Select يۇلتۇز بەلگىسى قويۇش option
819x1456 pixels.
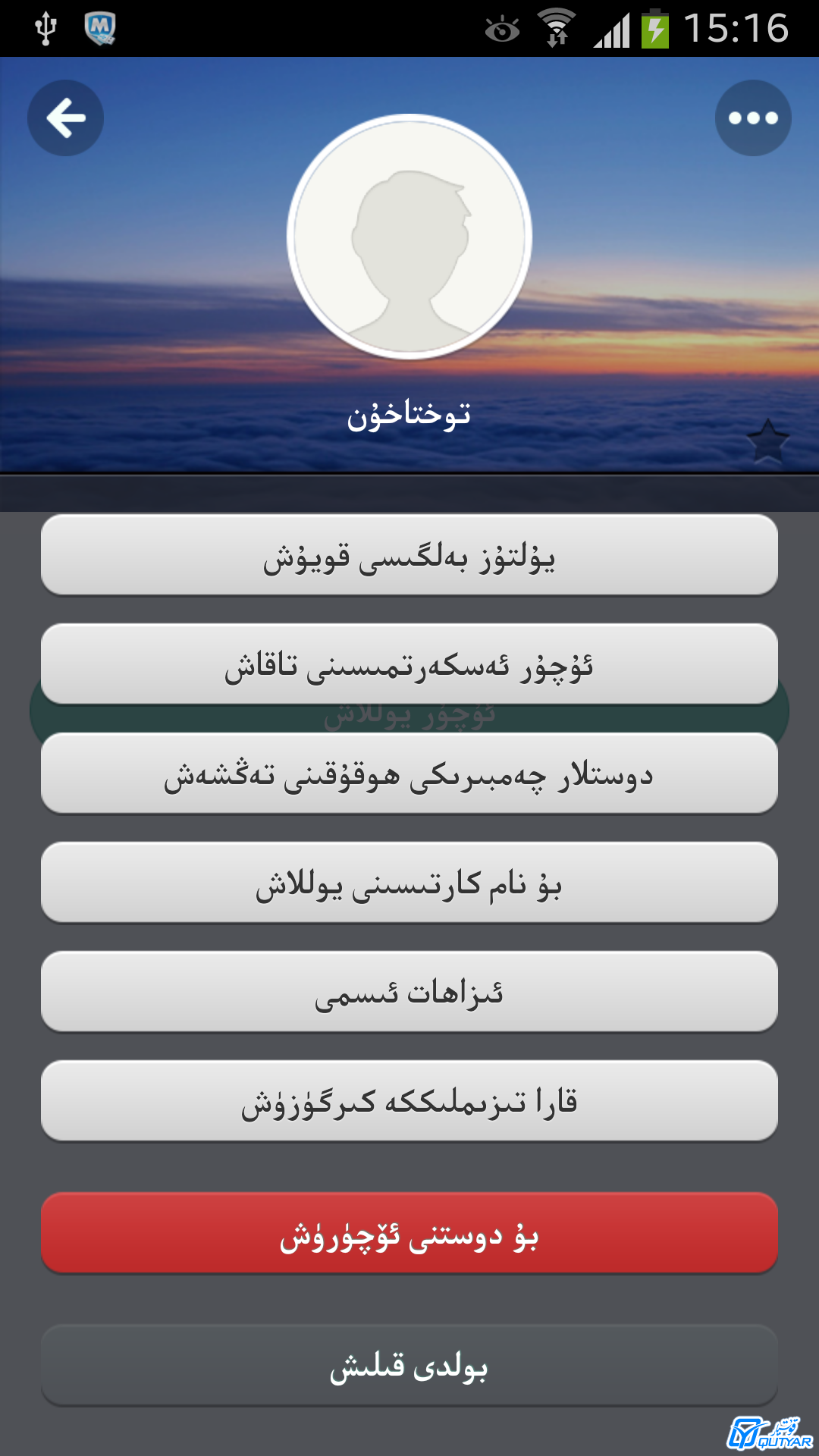[409, 555]
